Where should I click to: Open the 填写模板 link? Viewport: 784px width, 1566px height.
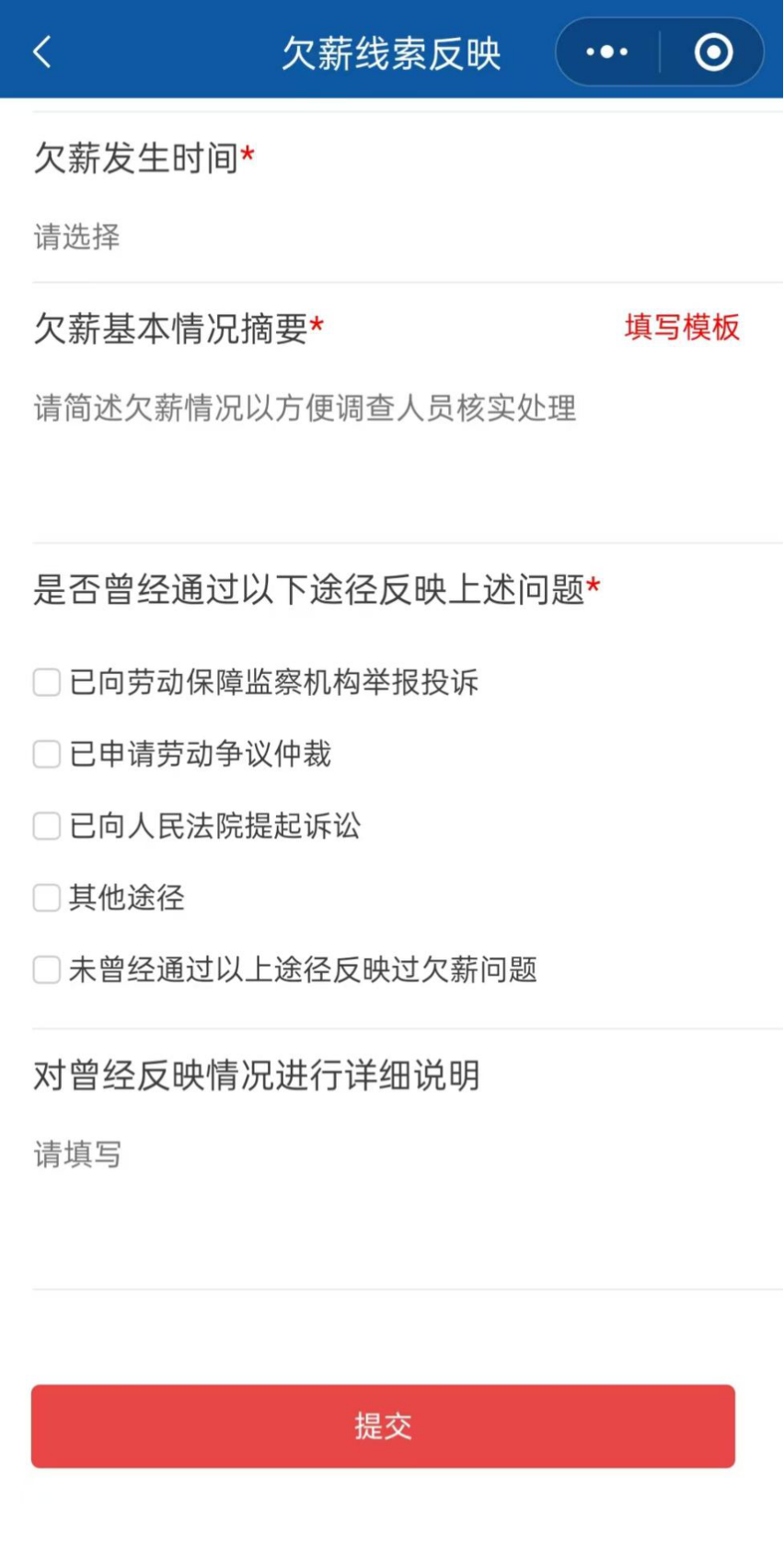click(681, 327)
